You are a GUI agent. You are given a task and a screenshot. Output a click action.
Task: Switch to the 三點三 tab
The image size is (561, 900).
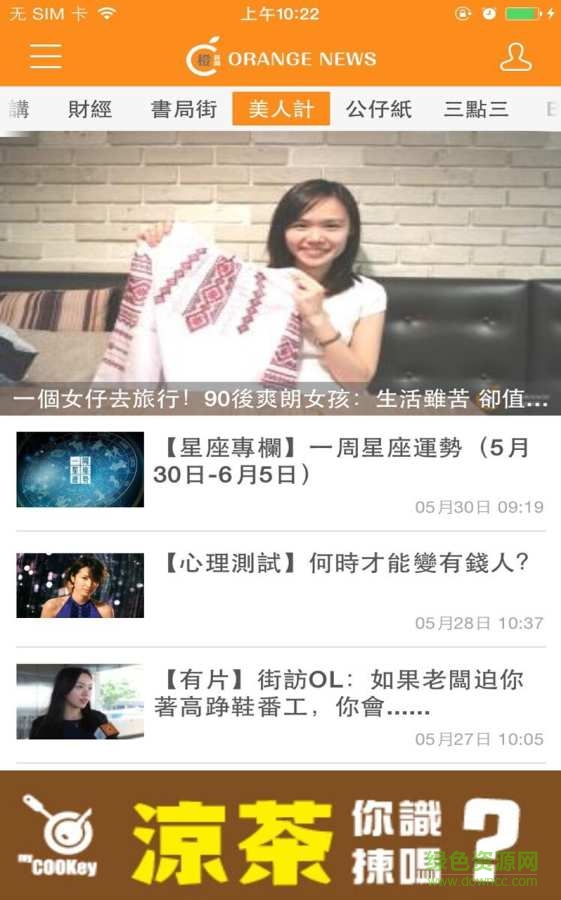(476, 108)
